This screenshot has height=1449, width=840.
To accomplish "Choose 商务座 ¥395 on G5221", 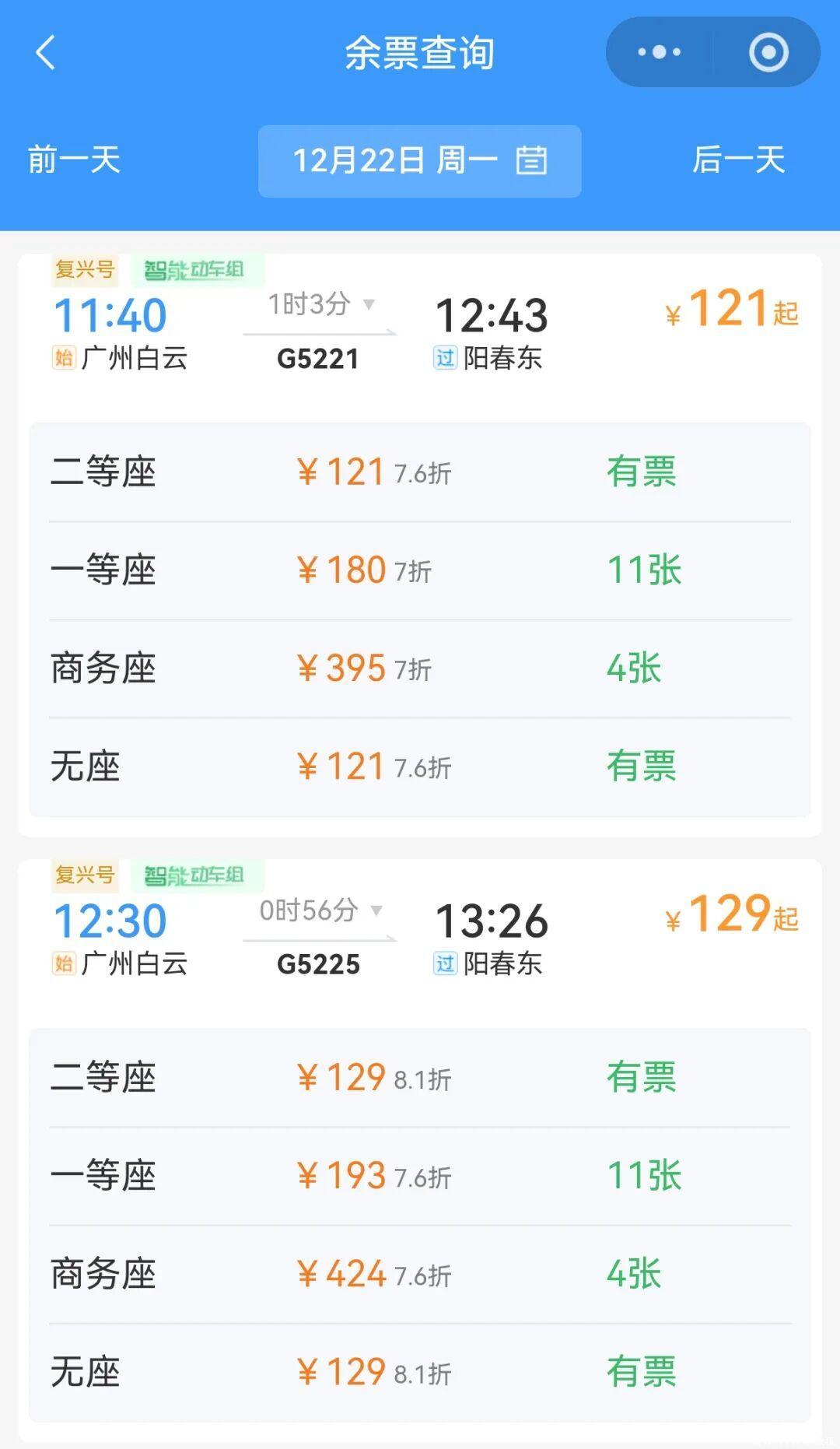I will (419, 668).
